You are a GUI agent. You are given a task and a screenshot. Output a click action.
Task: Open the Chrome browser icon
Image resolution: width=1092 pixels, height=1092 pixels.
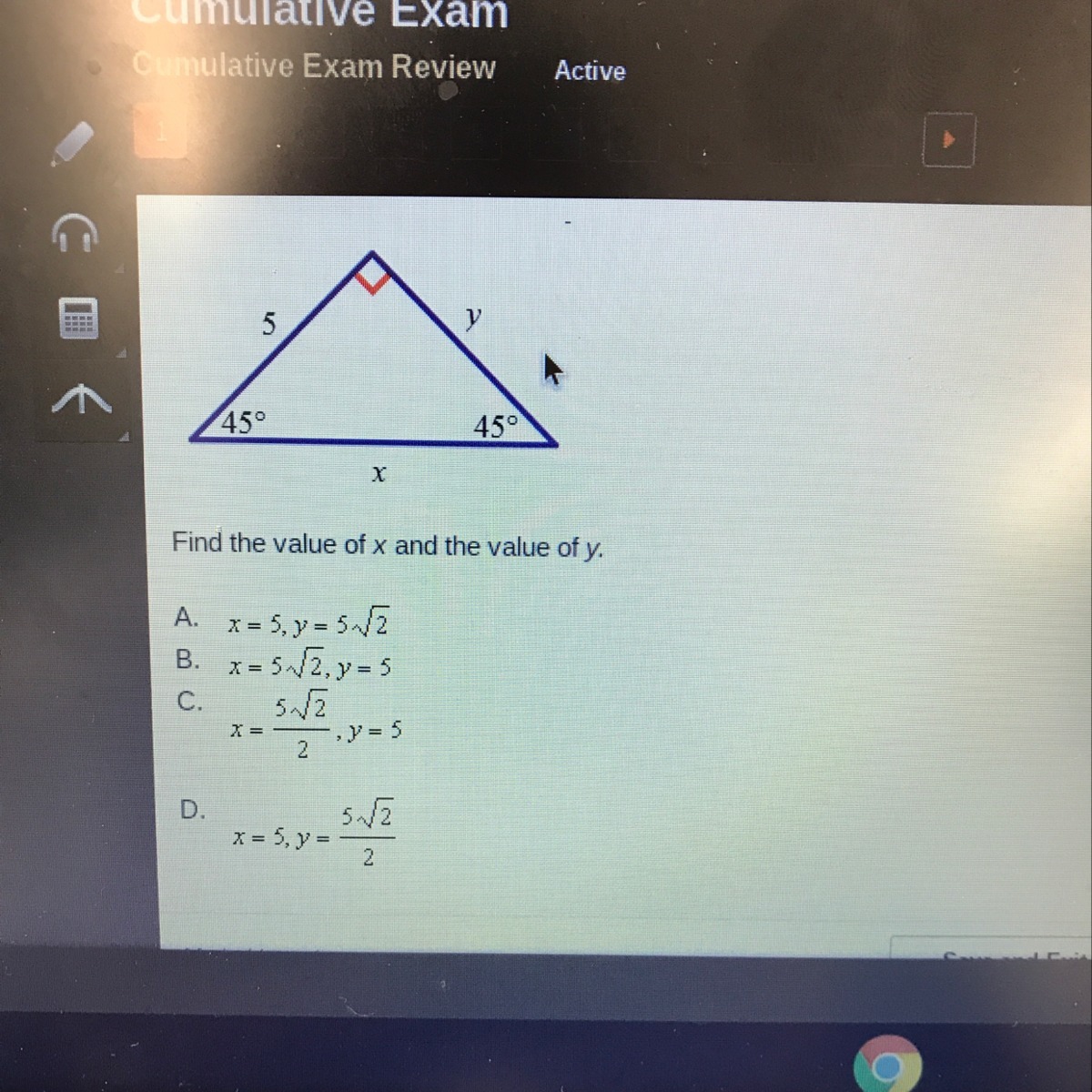[x=886, y=1065]
